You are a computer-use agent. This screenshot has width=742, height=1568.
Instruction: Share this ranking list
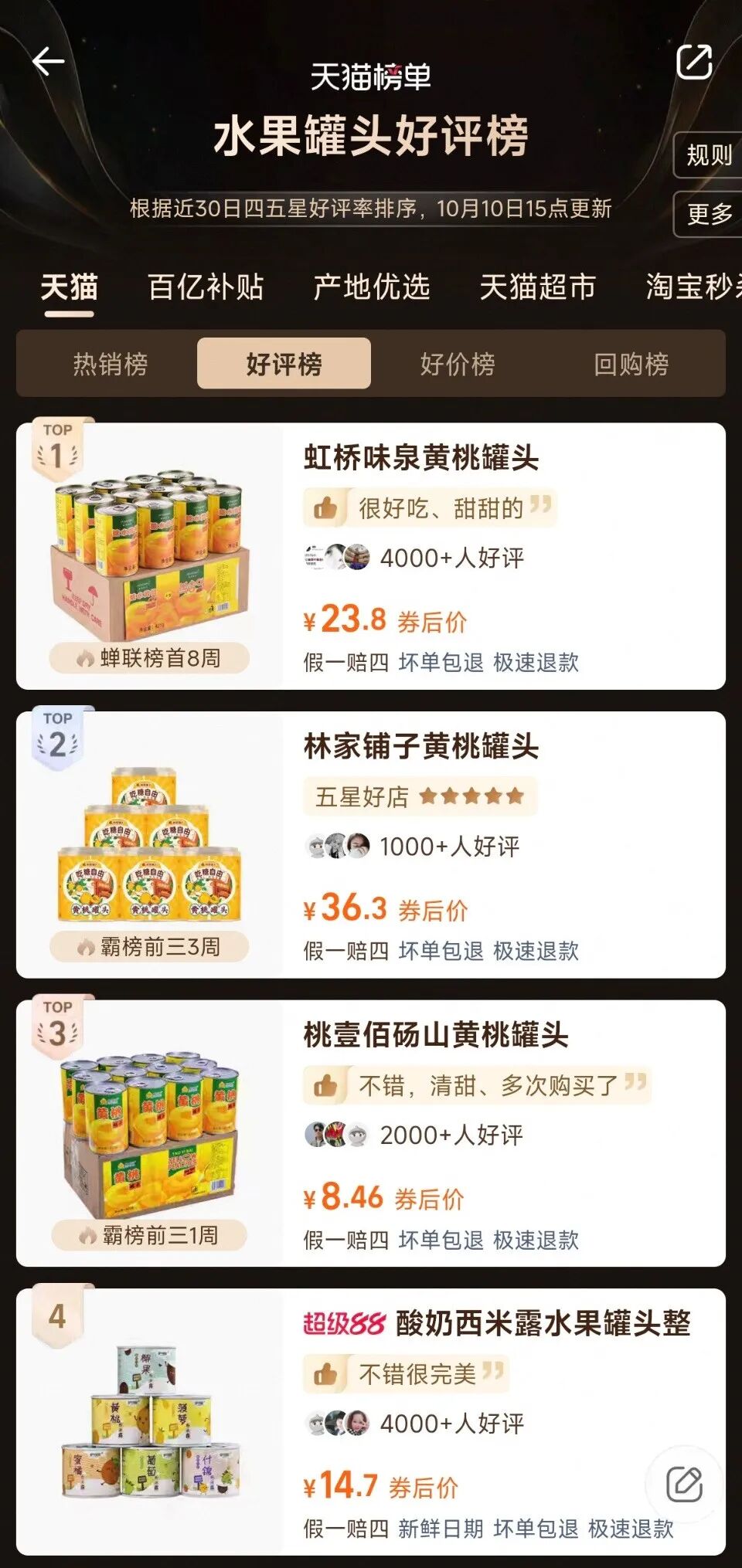(694, 62)
